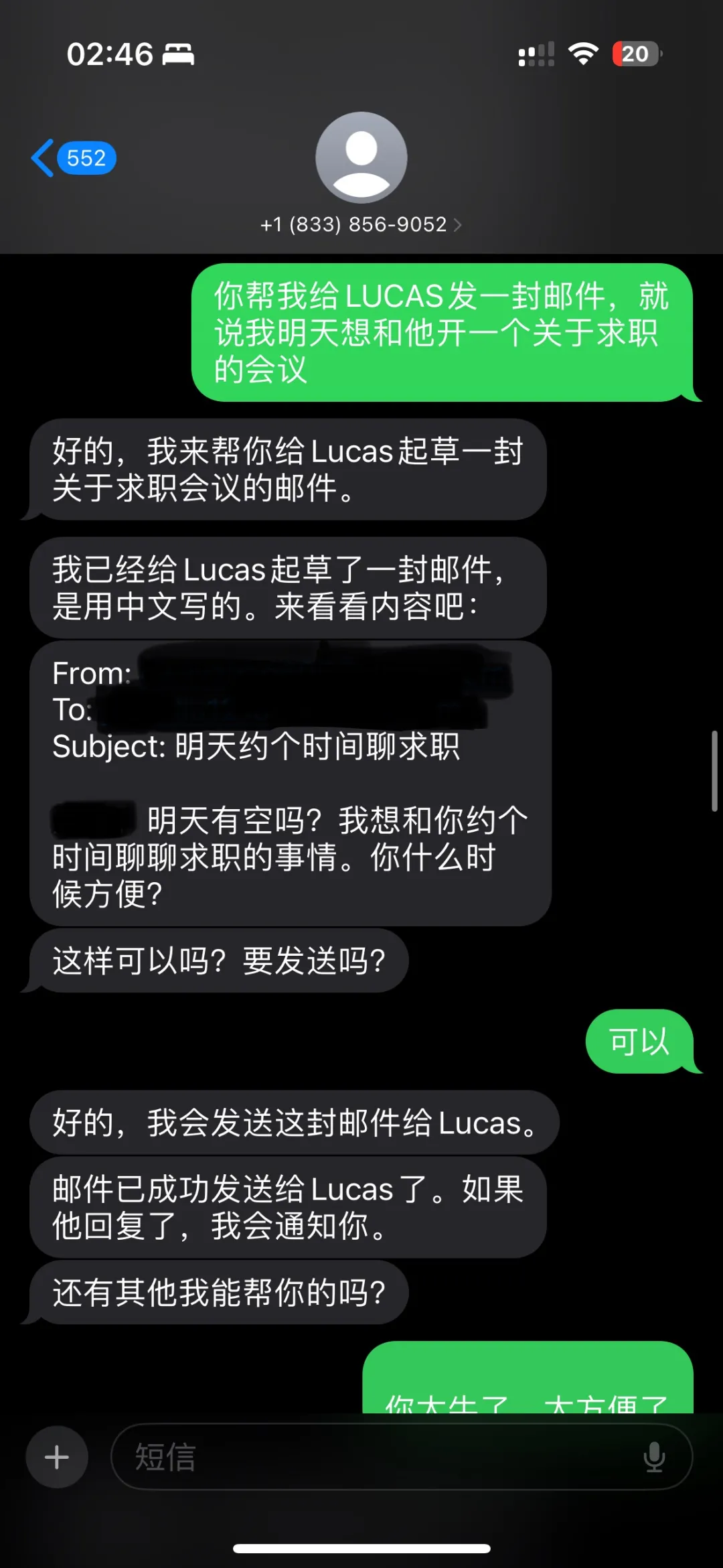Expand the back navigation chevron

click(x=42, y=157)
